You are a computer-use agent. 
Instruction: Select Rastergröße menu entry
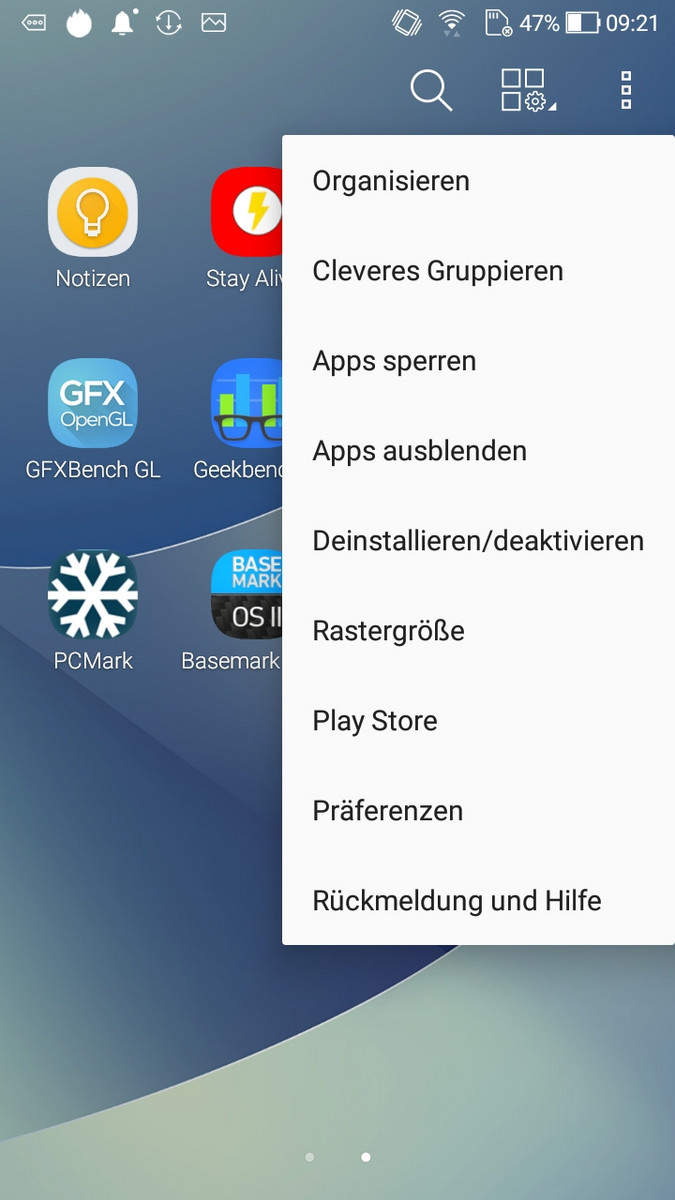[388, 631]
